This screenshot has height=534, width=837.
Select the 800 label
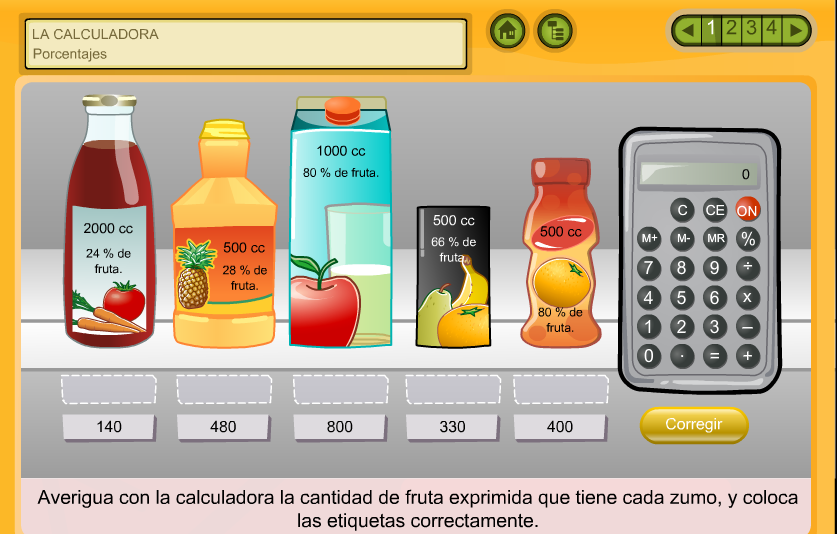(x=340, y=427)
